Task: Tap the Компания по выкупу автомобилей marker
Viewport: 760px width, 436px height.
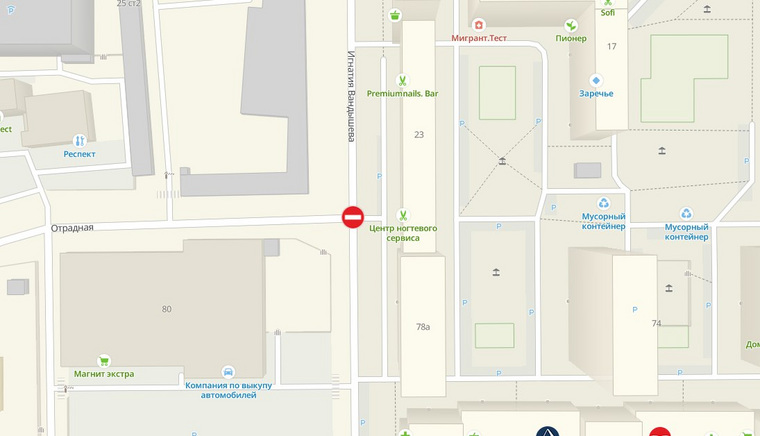Action: click(x=228, y=372)
